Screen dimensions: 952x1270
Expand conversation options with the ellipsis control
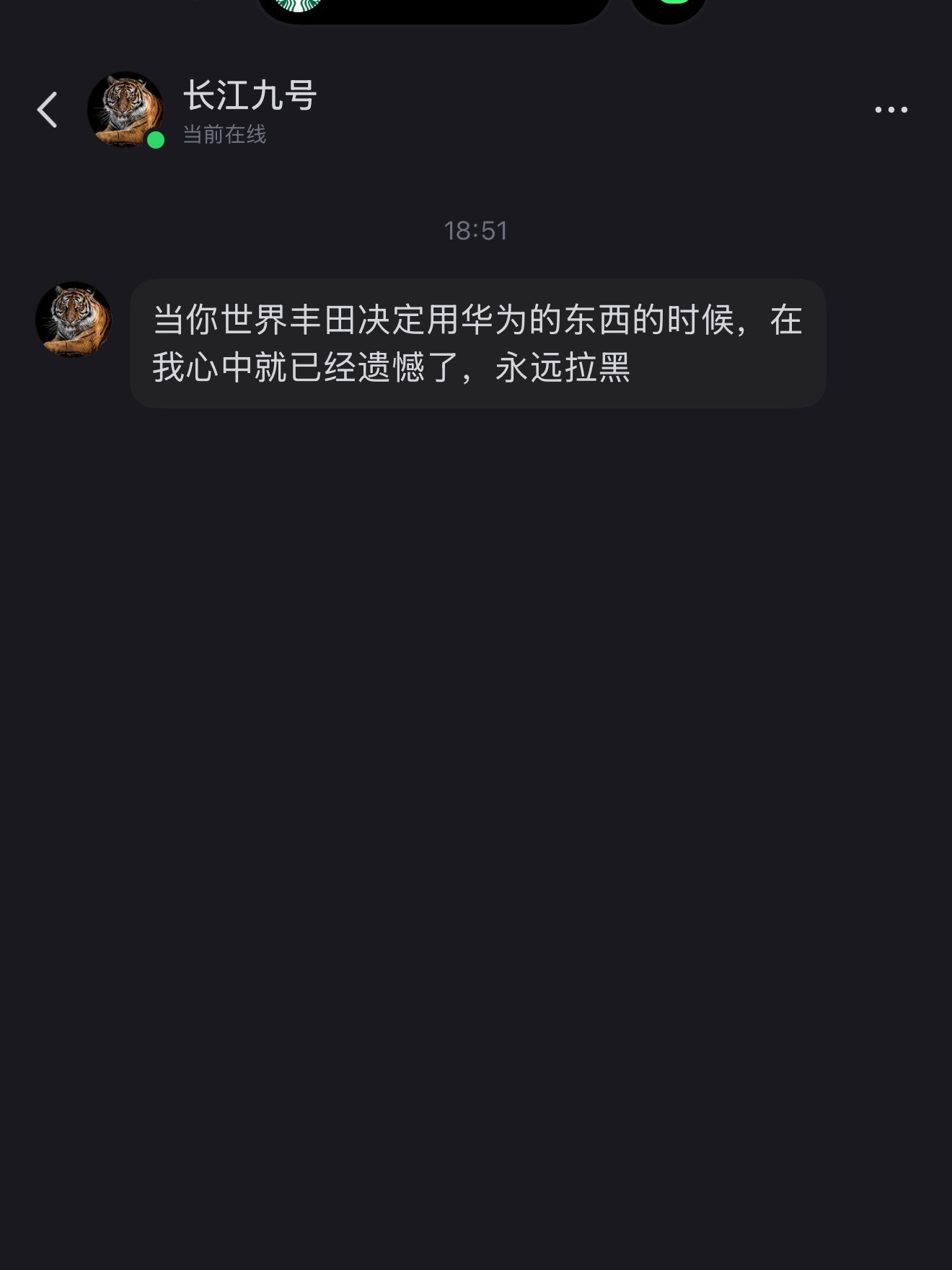tap(892, 108)
